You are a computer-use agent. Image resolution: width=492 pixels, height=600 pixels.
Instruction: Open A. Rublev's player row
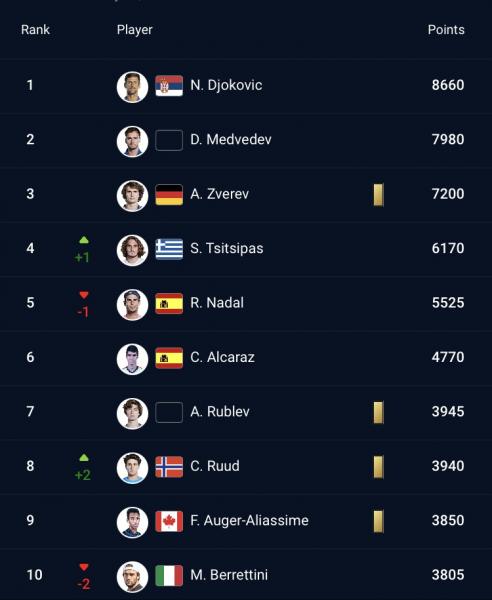tap(246, 412)
